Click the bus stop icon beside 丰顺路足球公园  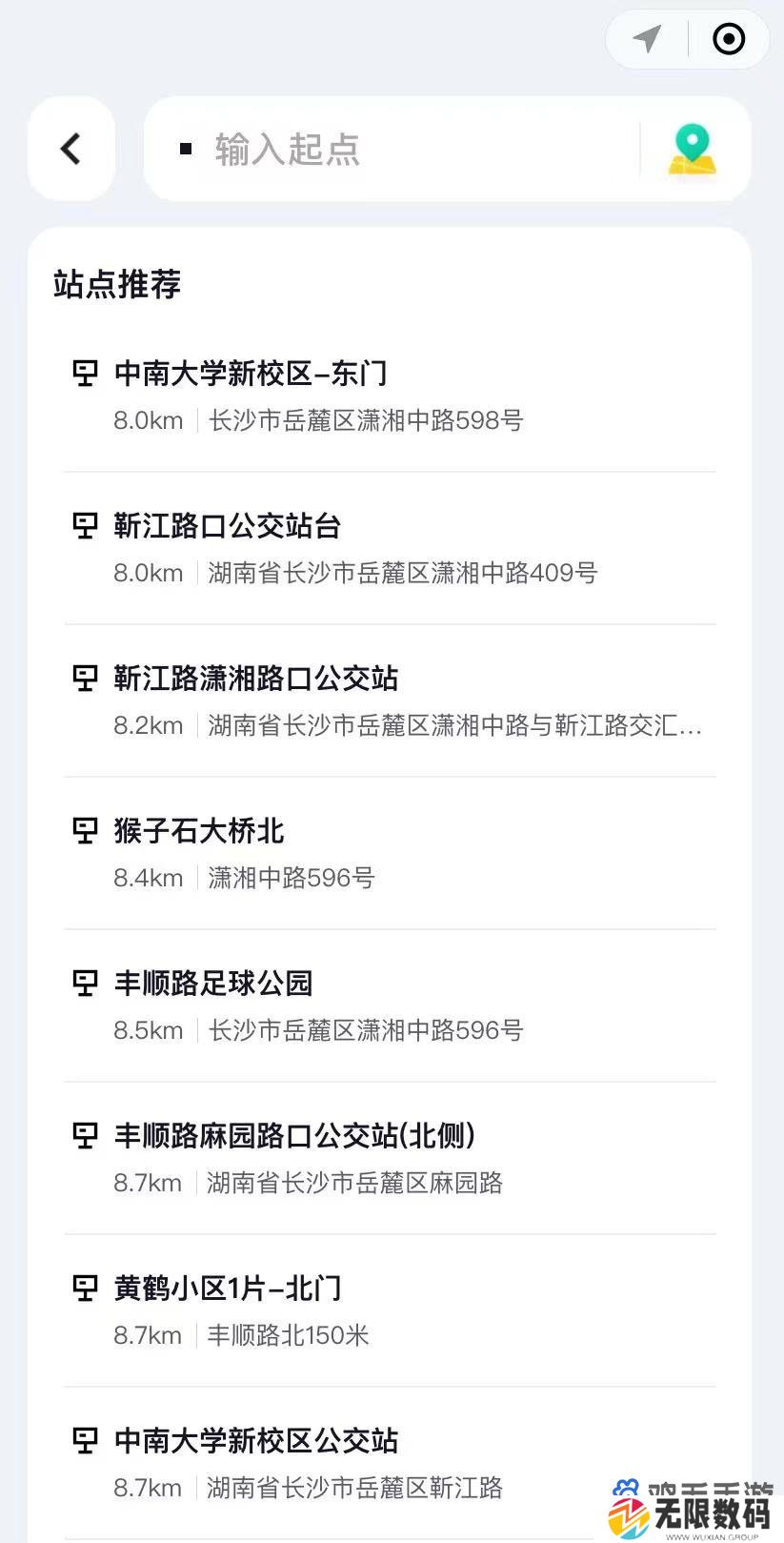point(85,983)
